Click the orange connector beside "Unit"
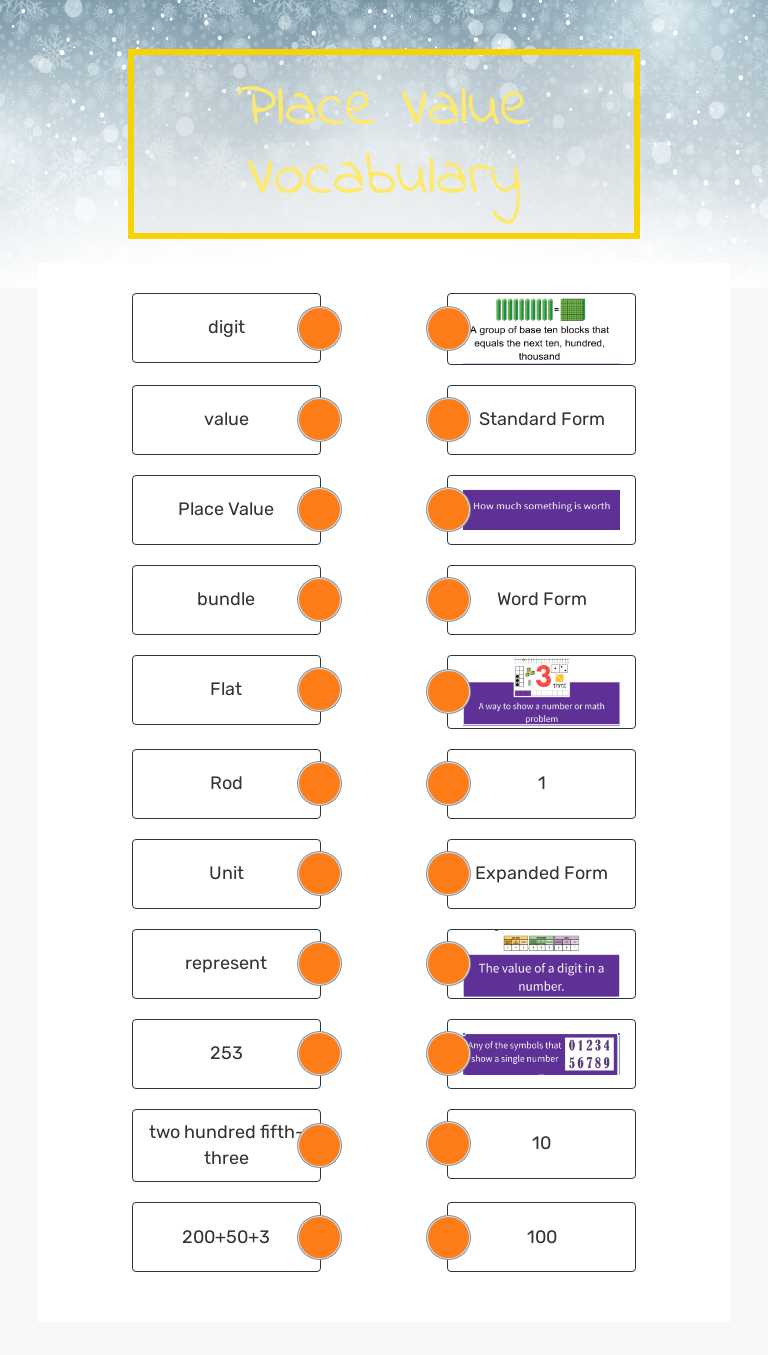 click(x=319, y=873)
